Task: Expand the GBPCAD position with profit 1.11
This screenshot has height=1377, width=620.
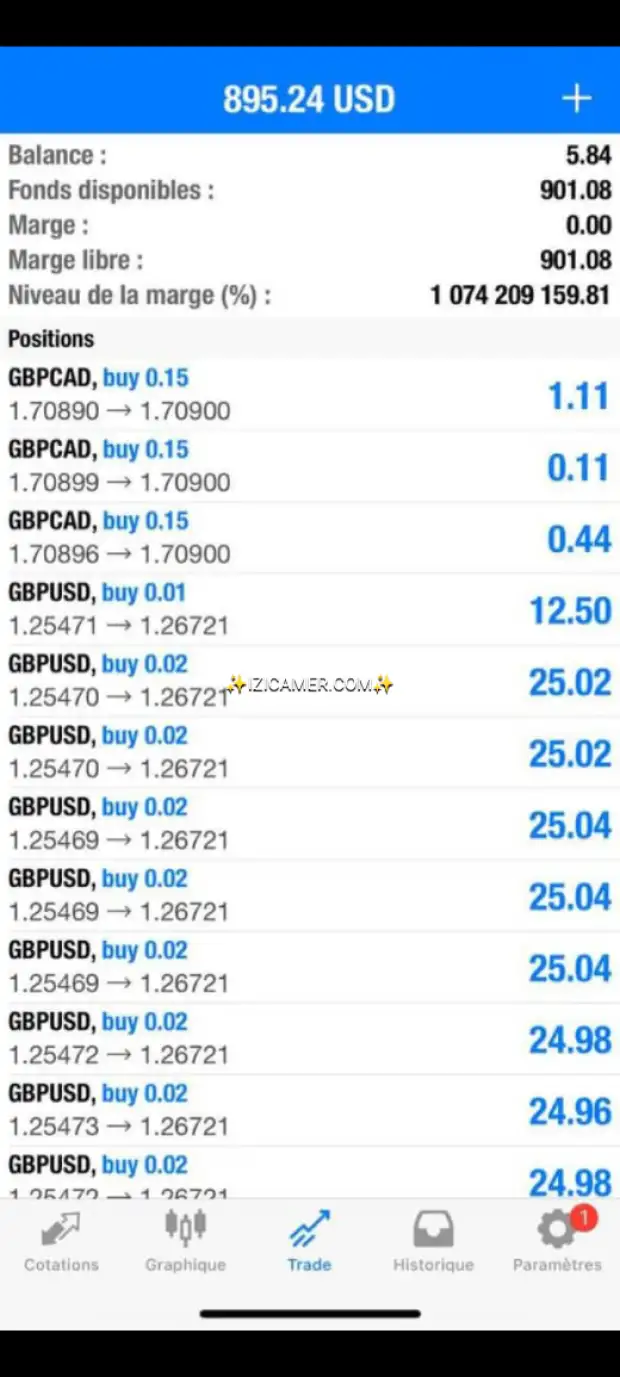Action: click(310, 395)
